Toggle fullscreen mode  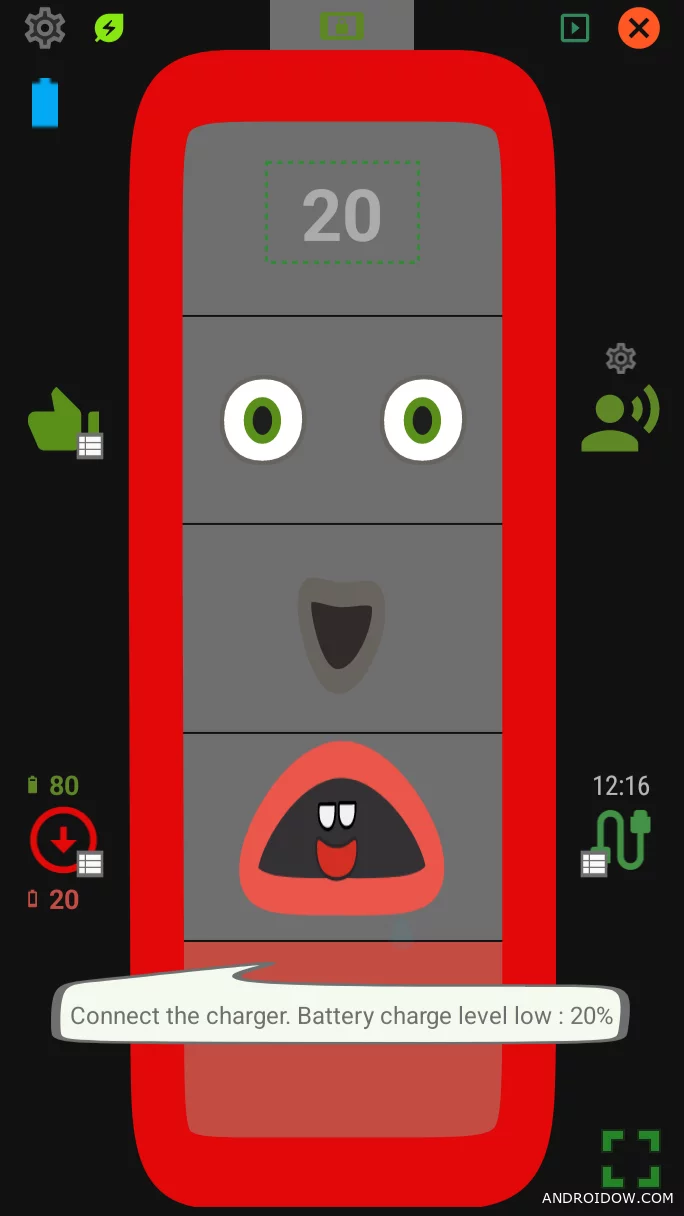(630, 1158)
